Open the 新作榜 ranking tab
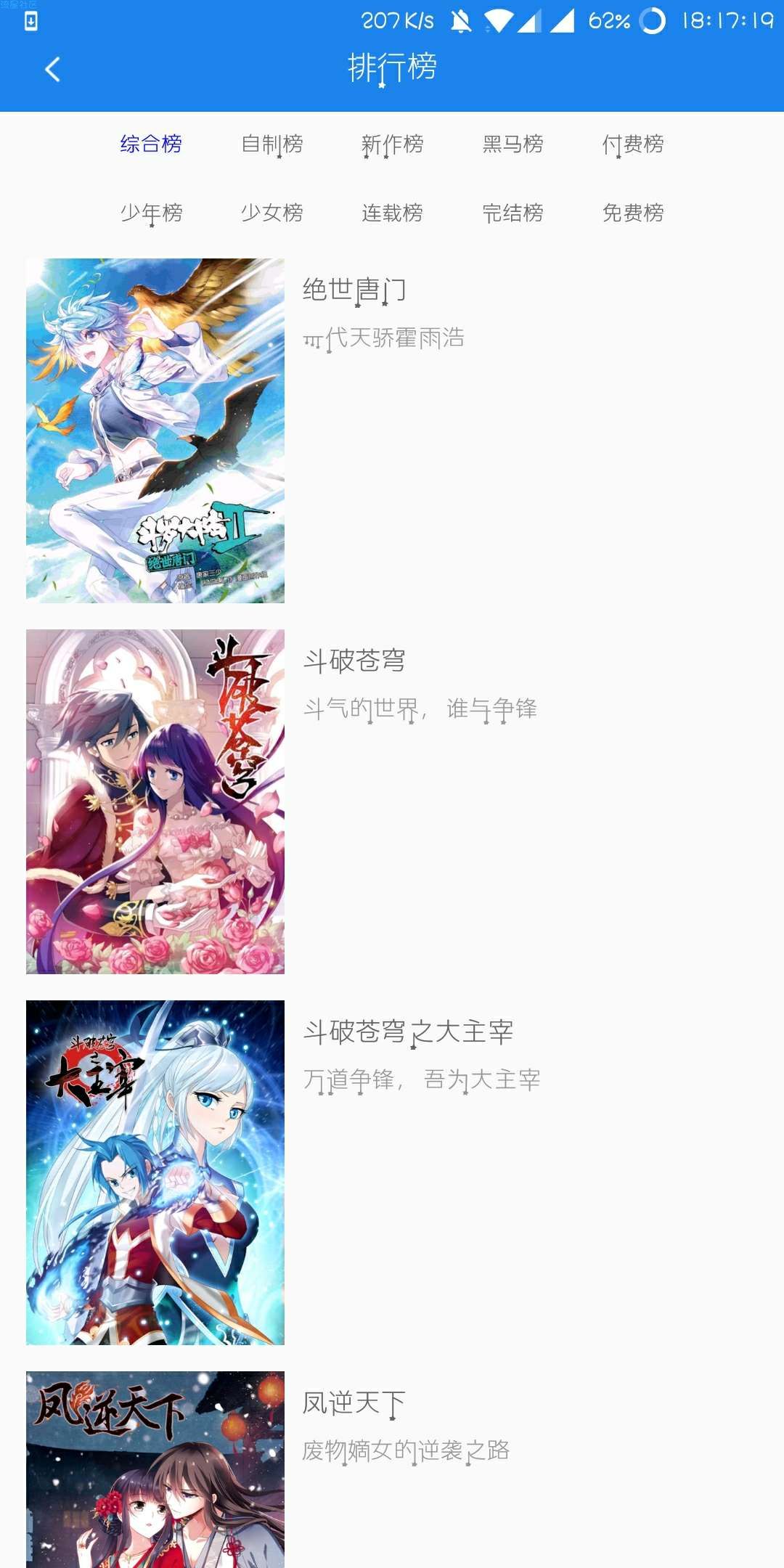Image resolution: width=784 pixels, height=1568 pixels. click(392, 144)
